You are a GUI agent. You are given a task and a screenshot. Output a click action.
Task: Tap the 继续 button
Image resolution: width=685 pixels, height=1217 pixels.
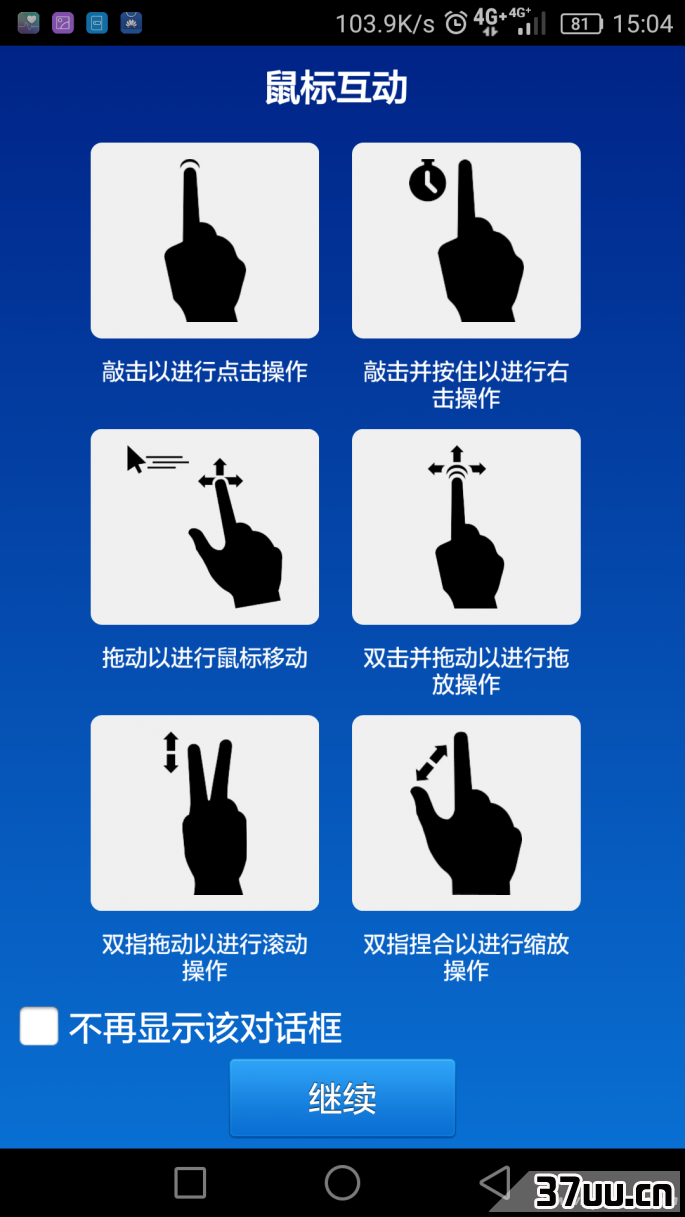click(x=342, y=1098)
